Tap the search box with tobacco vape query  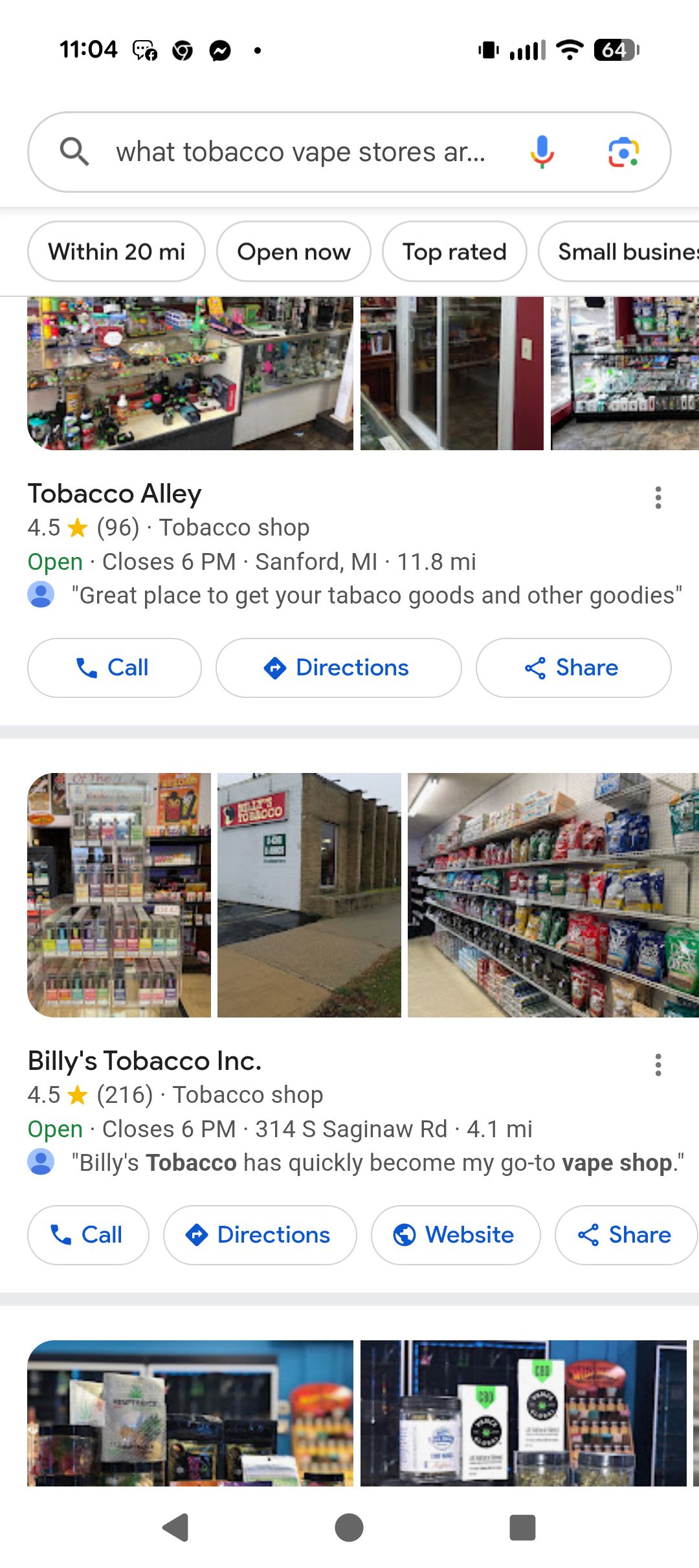pyautogui.click(x=300, y=152)
